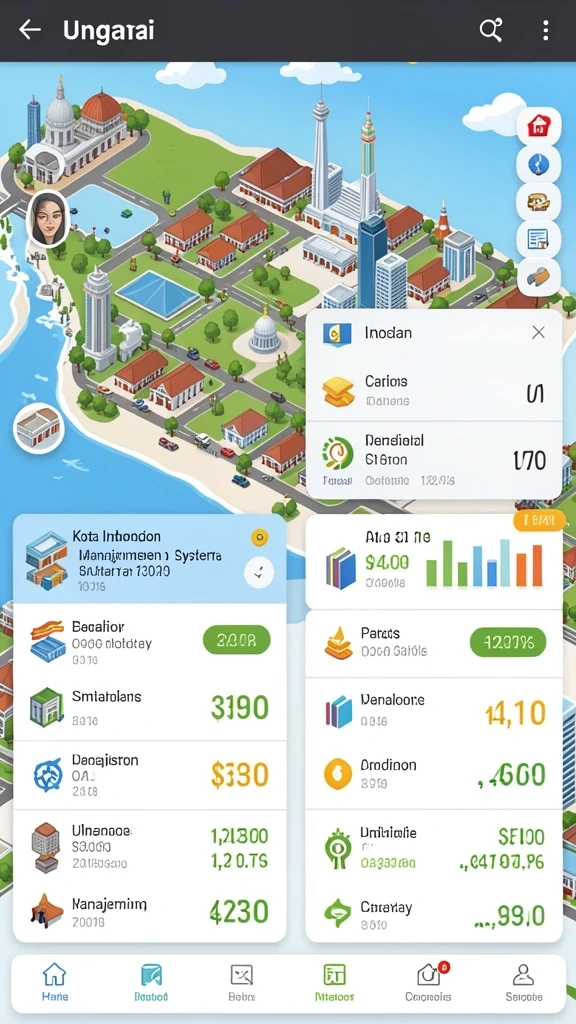Tap the green button in the Becalior row
This screenshot has height=1024, width=576.
[x=236, y=641]
